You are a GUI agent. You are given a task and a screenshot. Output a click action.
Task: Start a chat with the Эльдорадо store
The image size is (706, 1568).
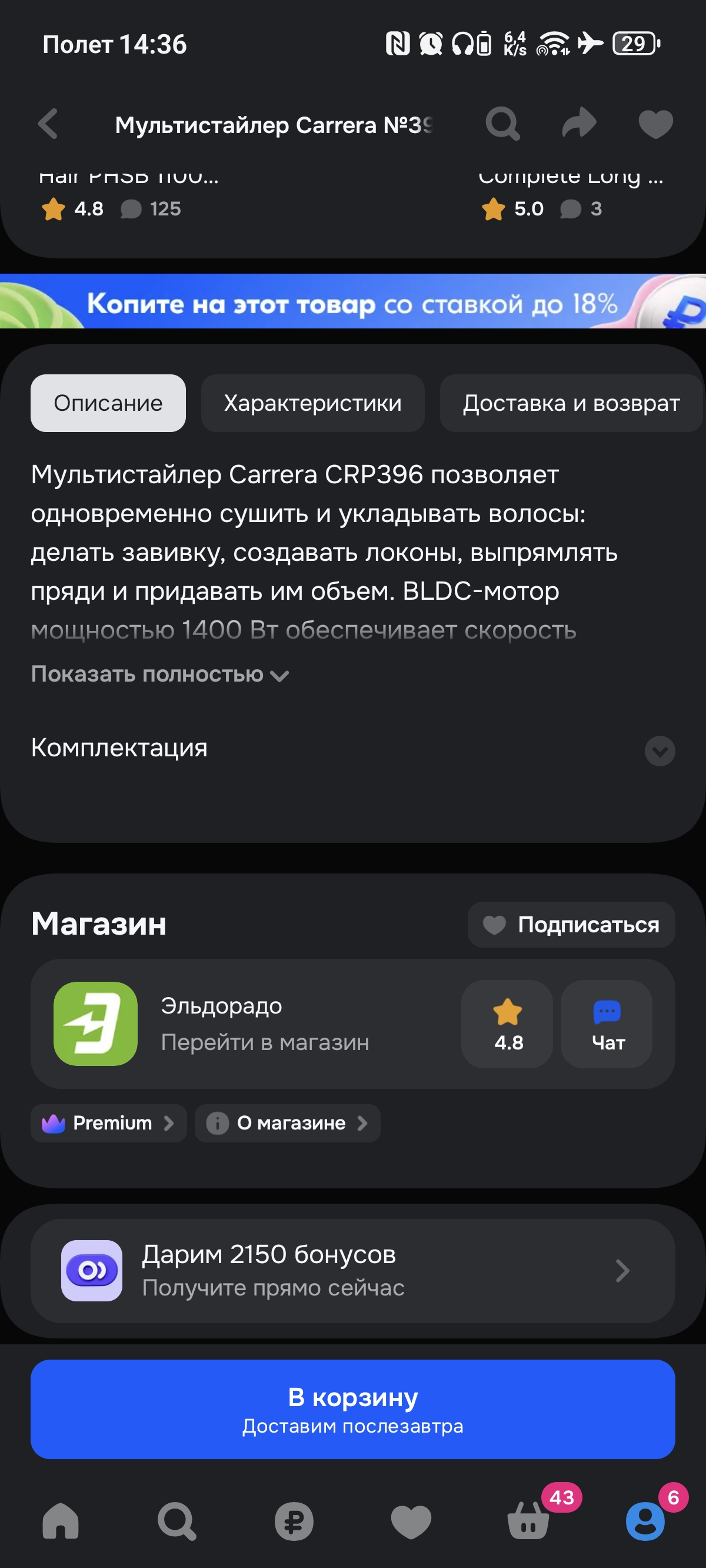(607, 1024)
